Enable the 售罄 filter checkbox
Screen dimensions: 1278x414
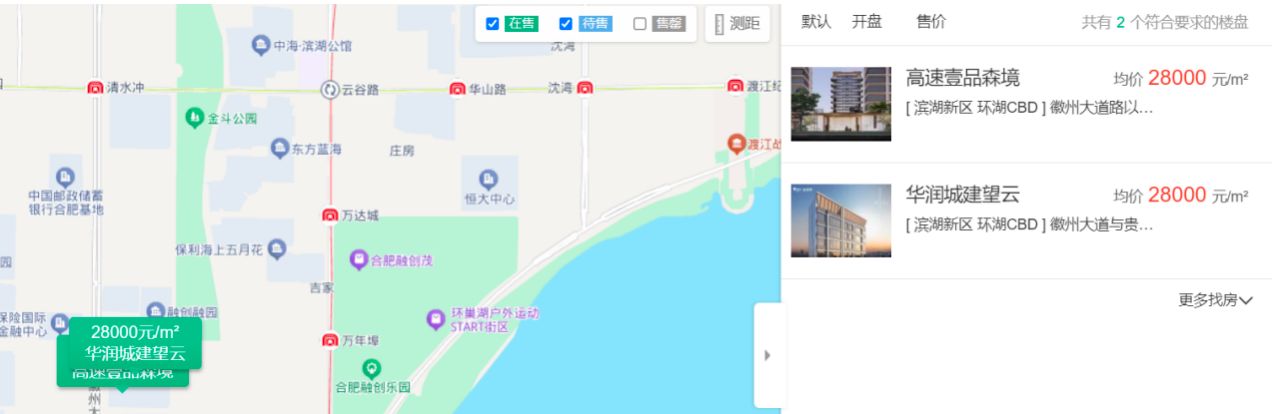point(640,24)
